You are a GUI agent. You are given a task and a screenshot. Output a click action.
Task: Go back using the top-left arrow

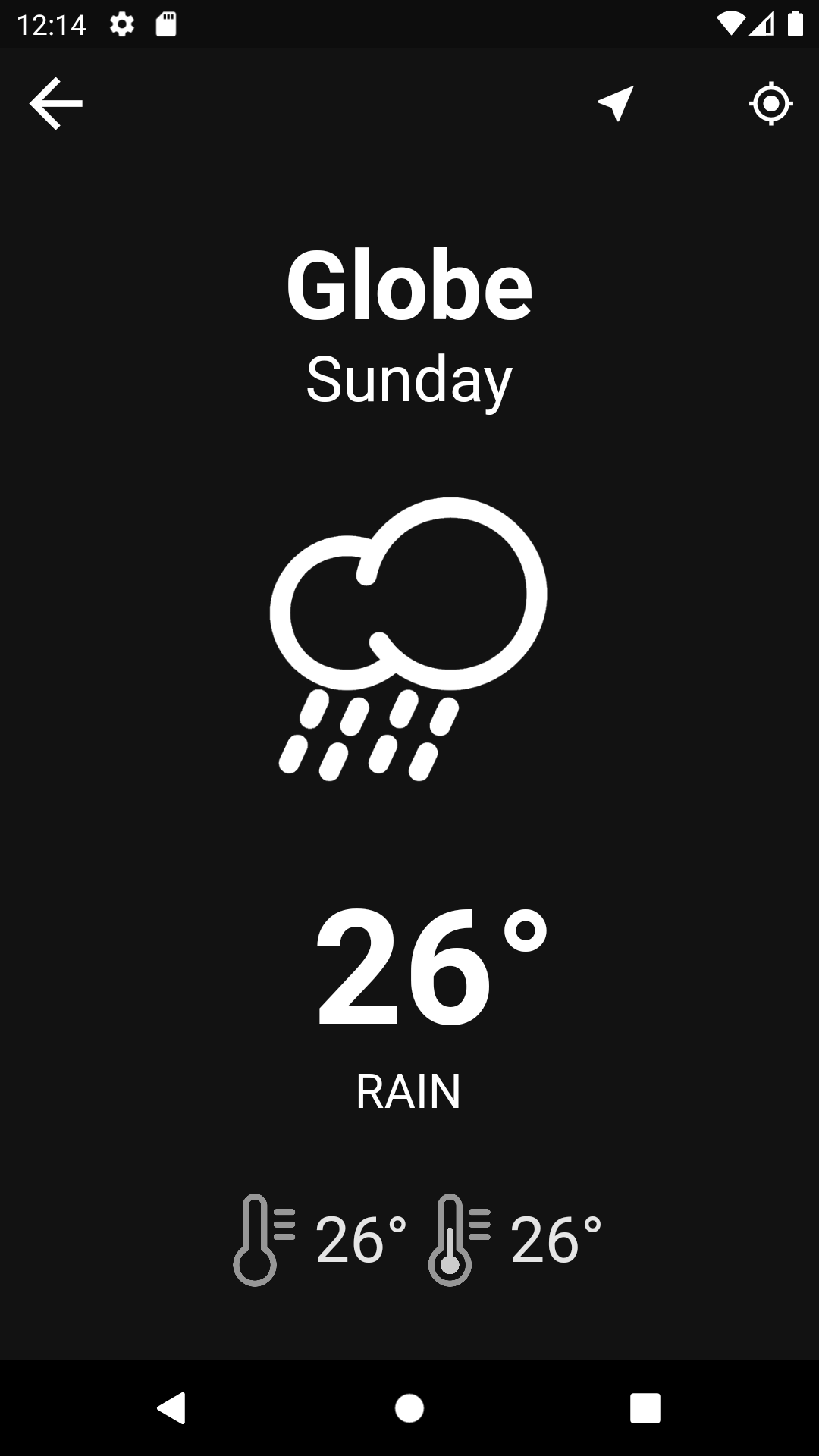coord(56,104)
